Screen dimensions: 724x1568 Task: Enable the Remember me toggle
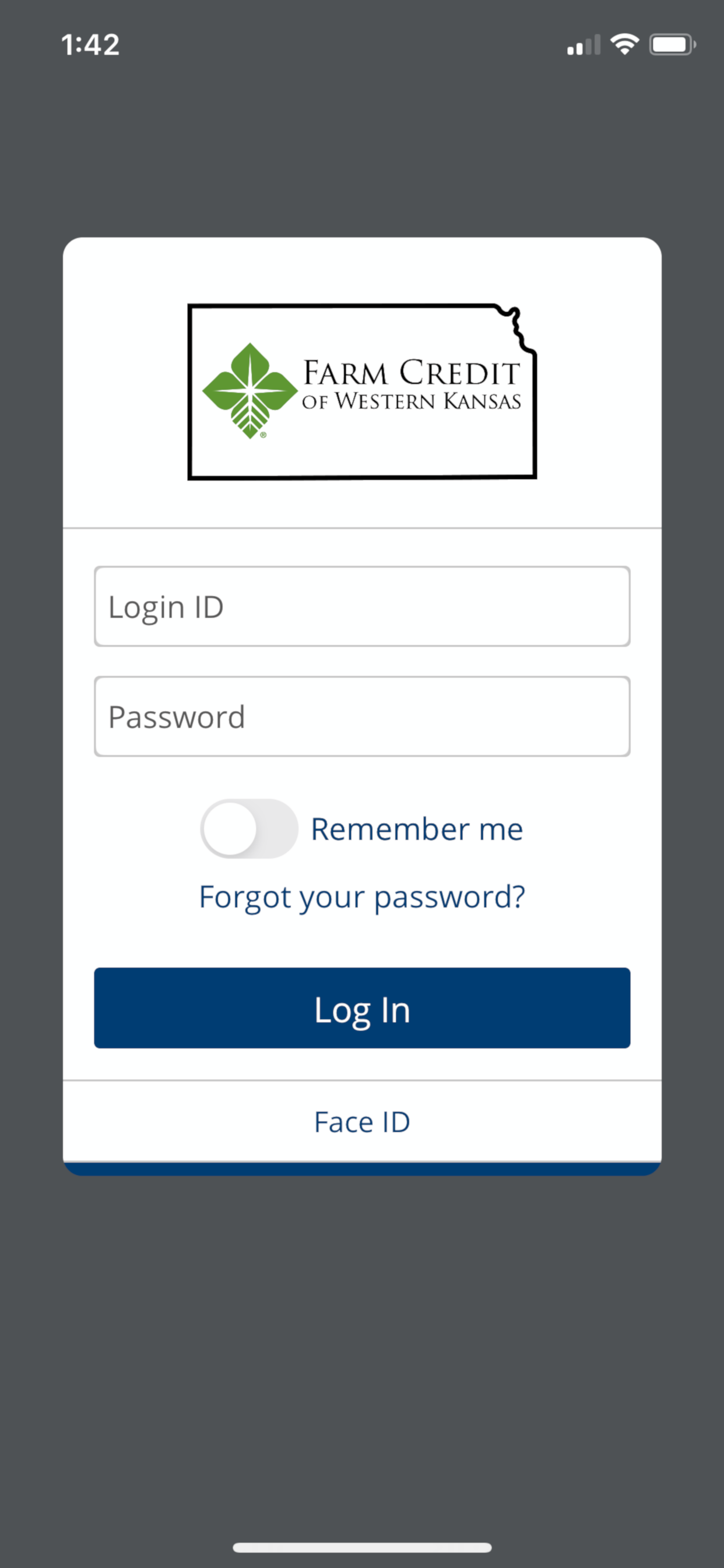click(248, 828)
